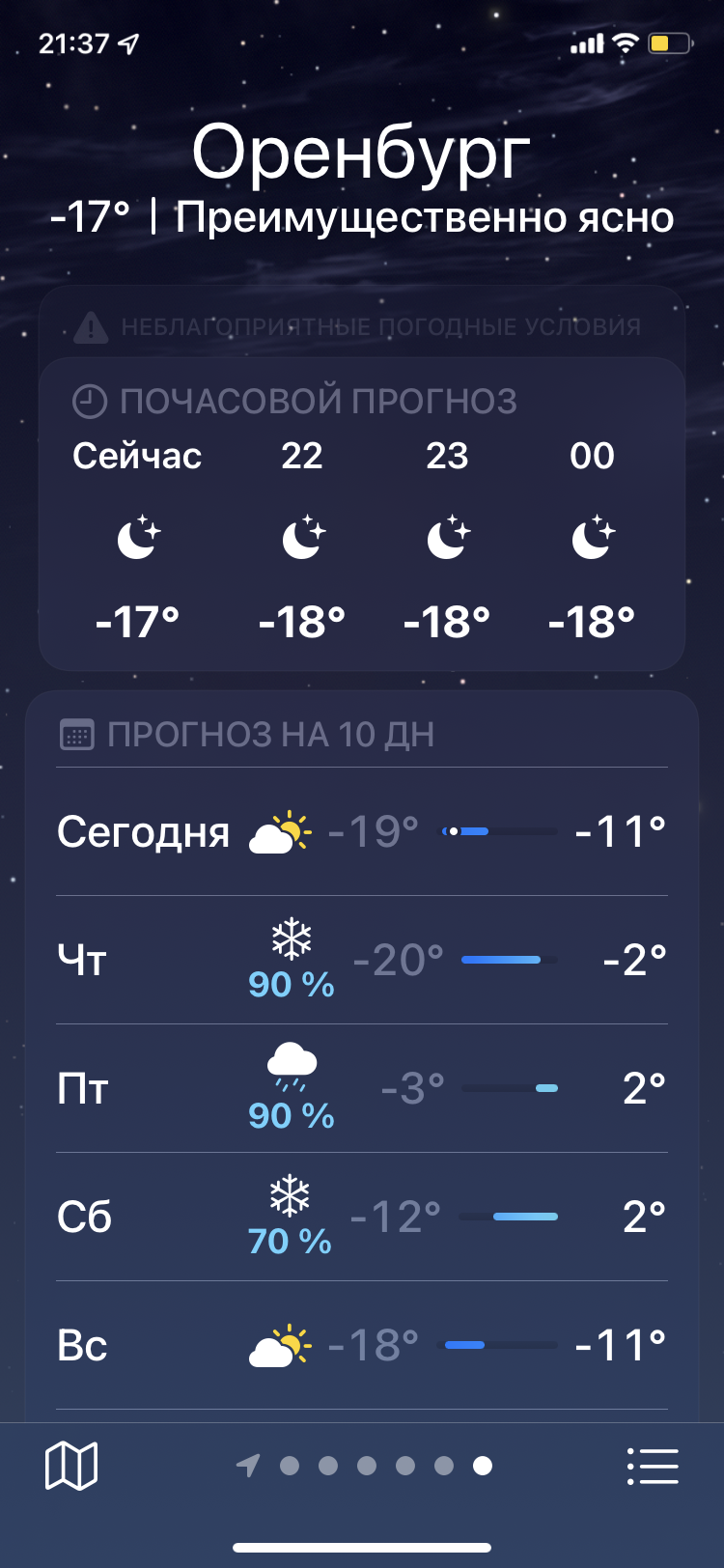This screenshot has height=1568, width=724.
Task: Select Sunday's forecast row (Вс)
Action: [x=362, y=1345]
